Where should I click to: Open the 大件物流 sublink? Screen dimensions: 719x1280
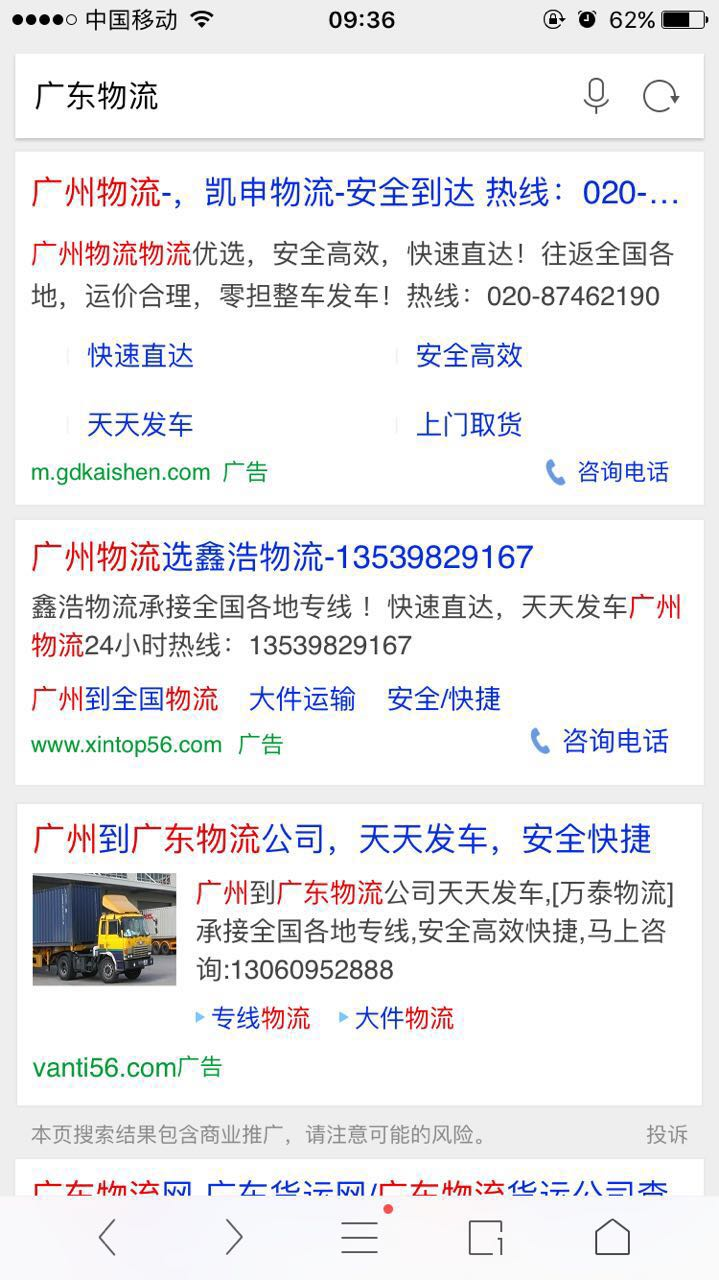(403, 1019)
